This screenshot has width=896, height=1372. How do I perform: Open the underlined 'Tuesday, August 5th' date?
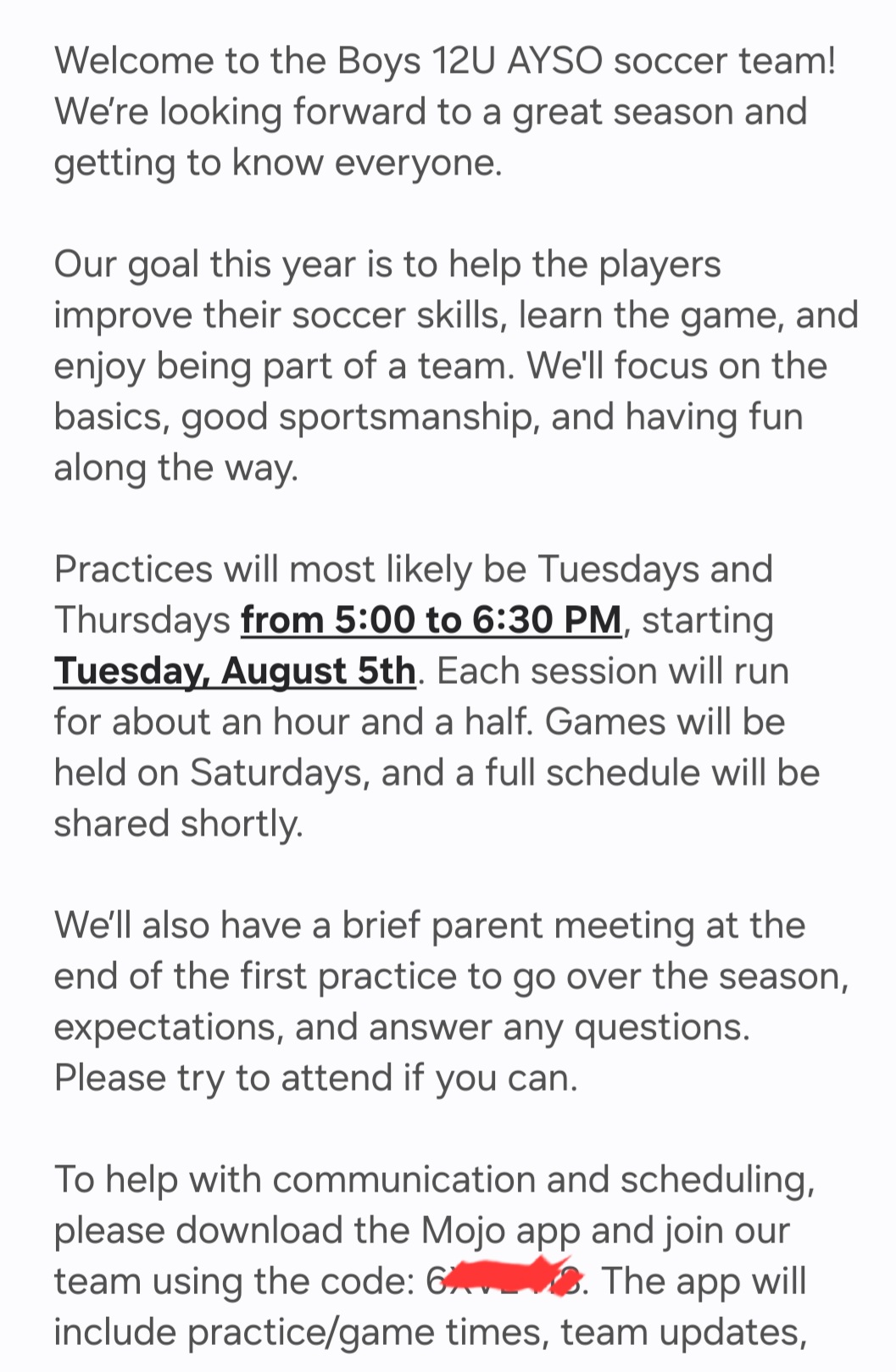coord(235,671)
